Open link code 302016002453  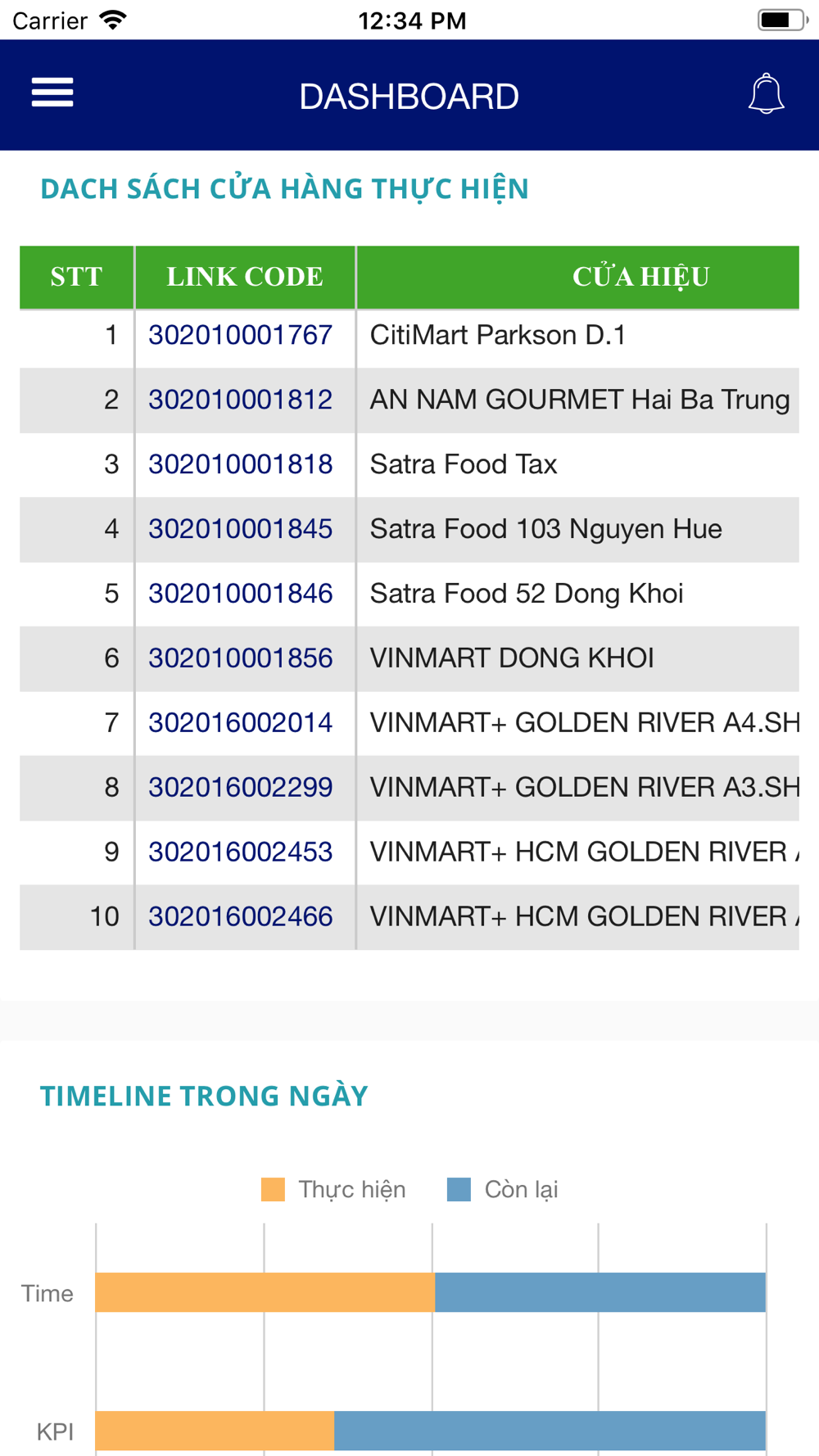240,852
